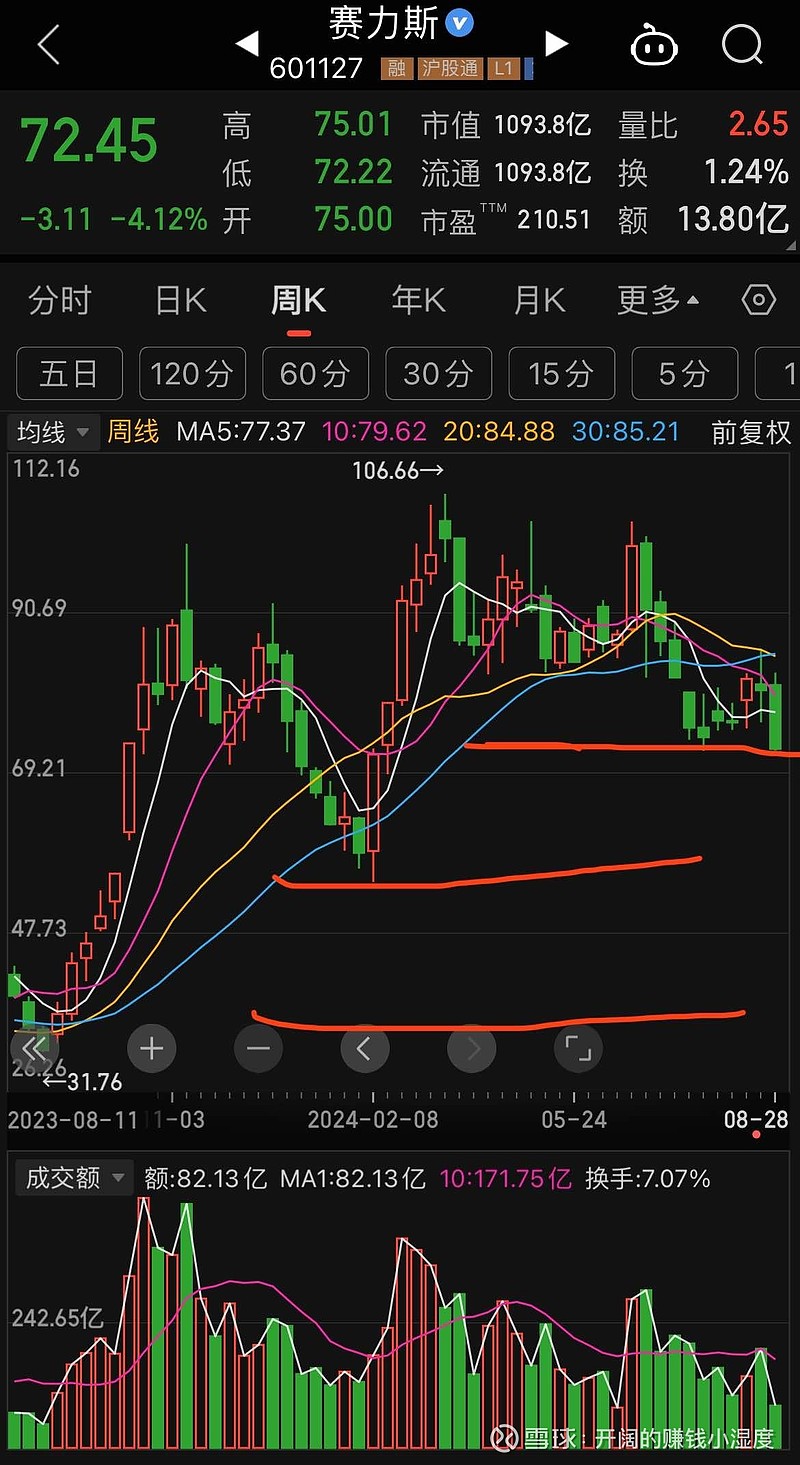Select the 年K tab

[x=418, y=300]
